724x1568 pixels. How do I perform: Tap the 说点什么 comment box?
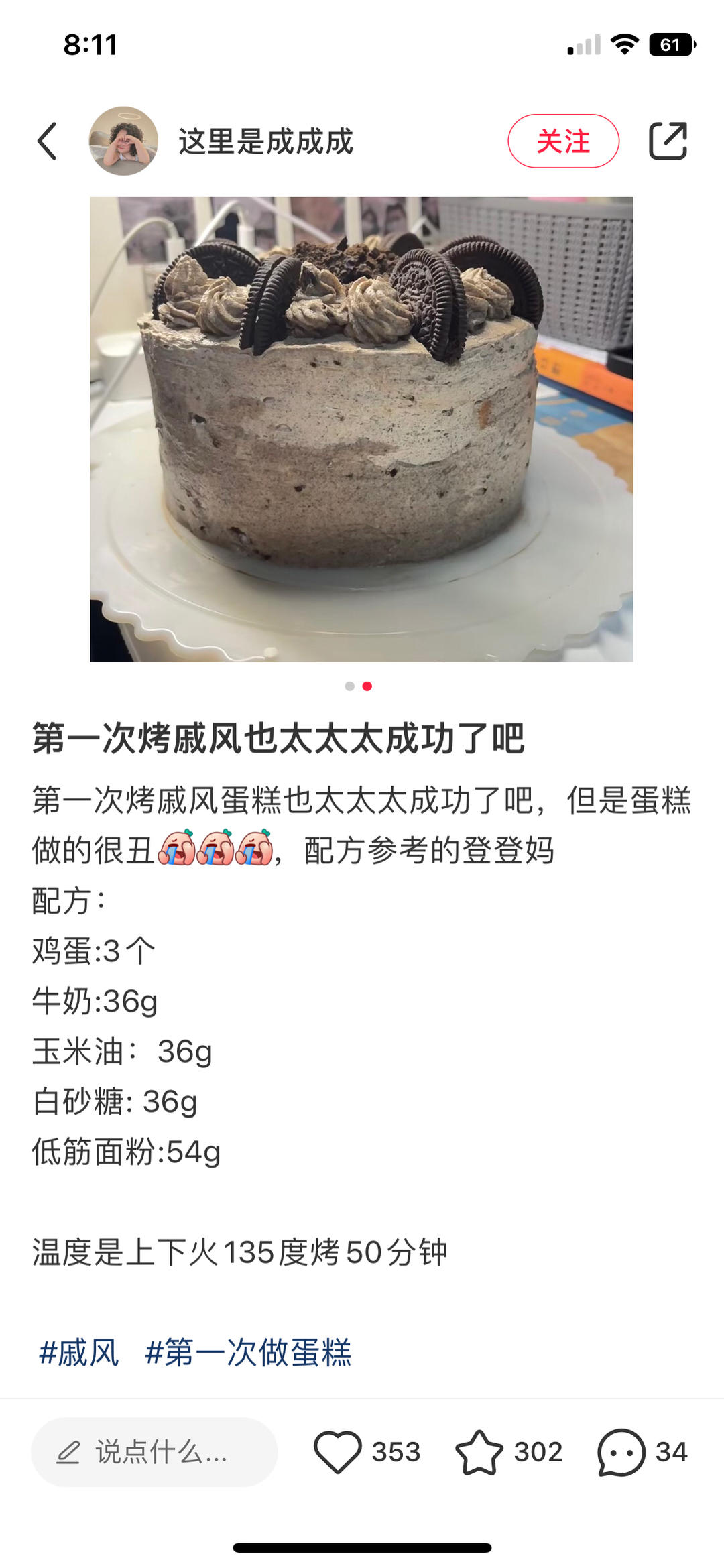pyautogui.click(x=154, y=1452)
